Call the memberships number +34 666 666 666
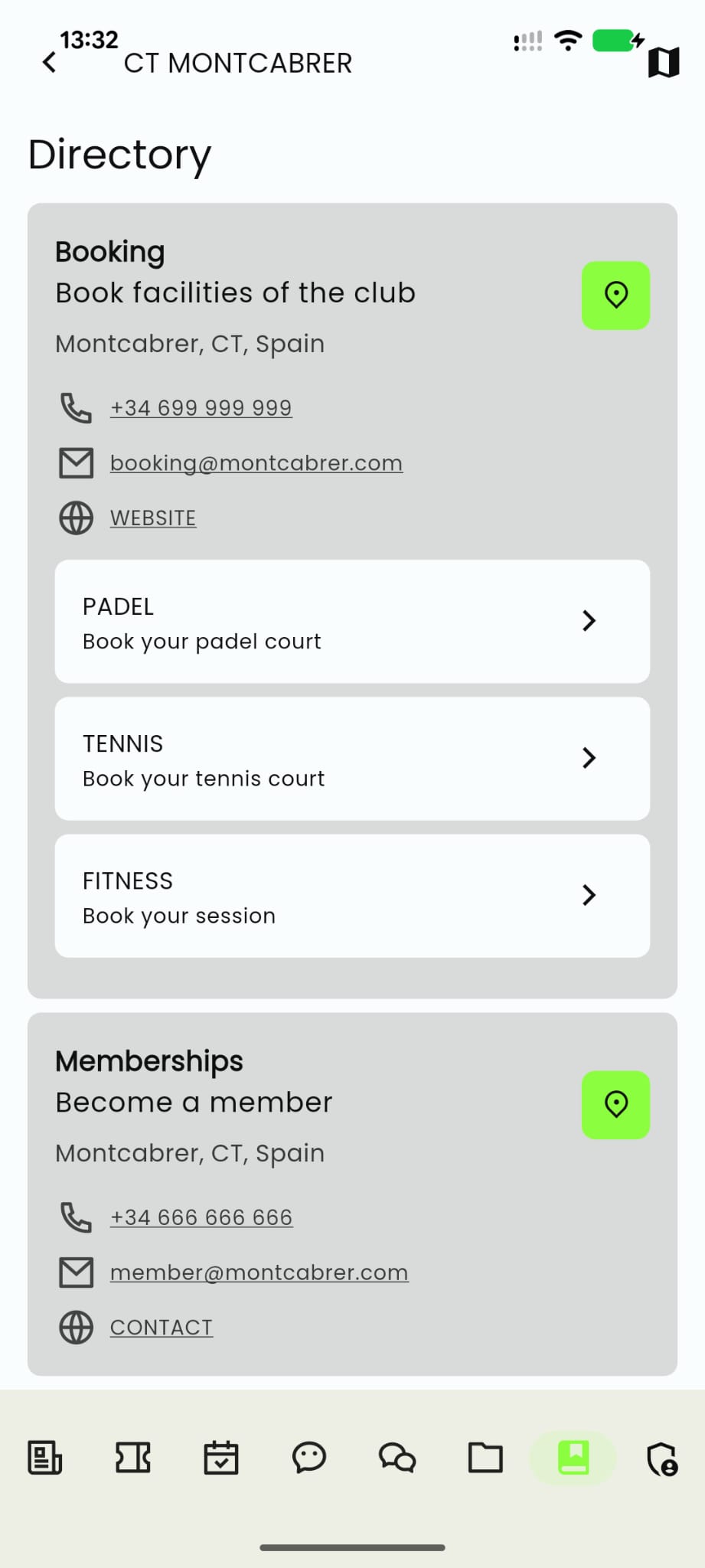The height and width of the screenshot is (1568, 705). point(201,1217)
